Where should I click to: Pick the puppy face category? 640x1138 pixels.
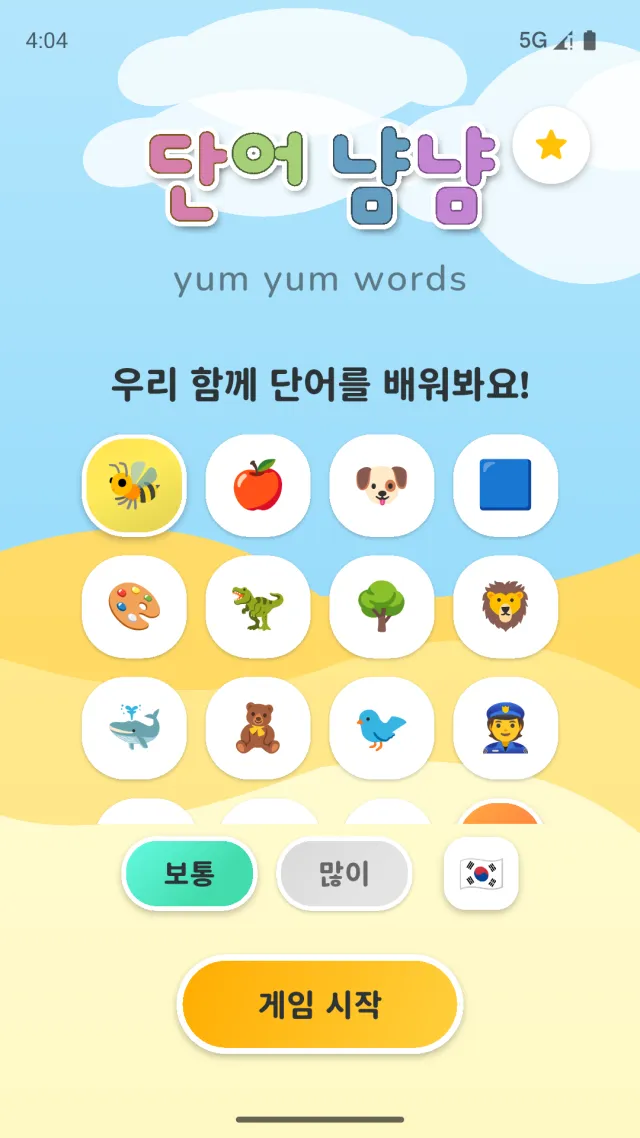pyautogui.click(x=382, y=486)
